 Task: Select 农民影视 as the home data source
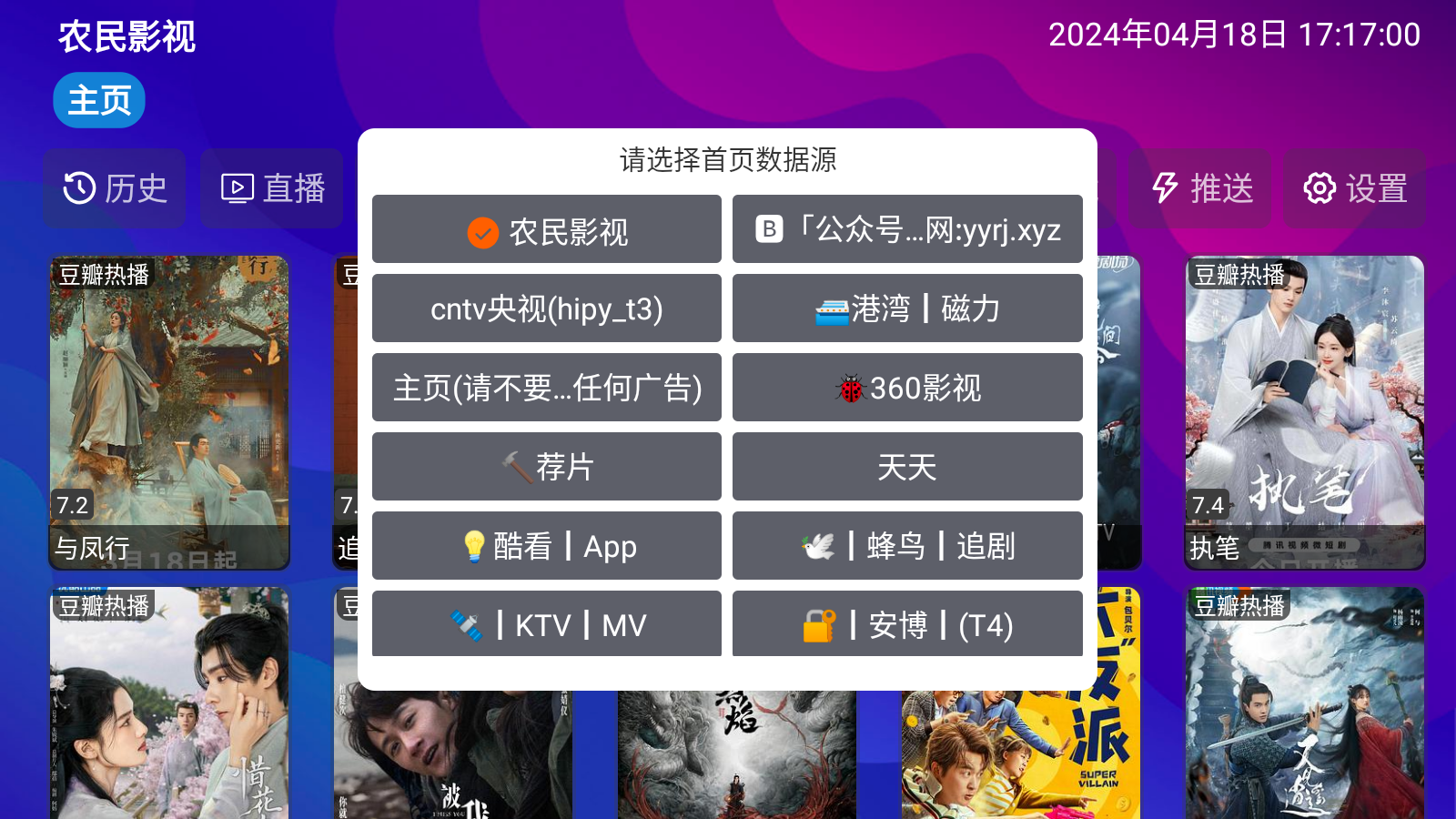tap(546, 229)
